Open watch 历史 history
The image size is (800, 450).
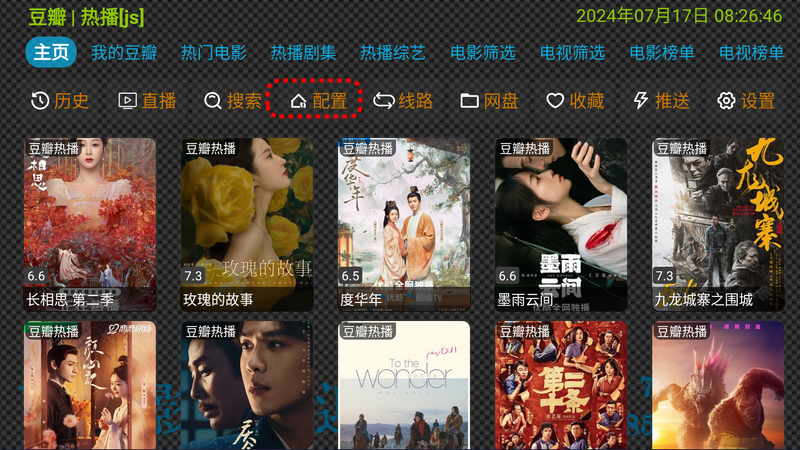click(x=60, y=101)
